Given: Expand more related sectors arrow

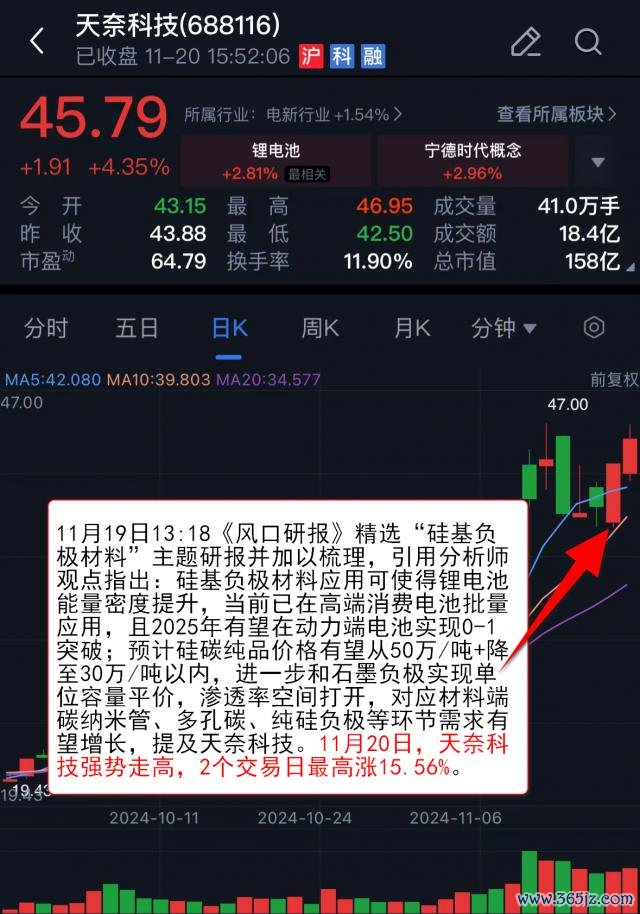Looking at the screenshot, I should (x=598, y=162).
